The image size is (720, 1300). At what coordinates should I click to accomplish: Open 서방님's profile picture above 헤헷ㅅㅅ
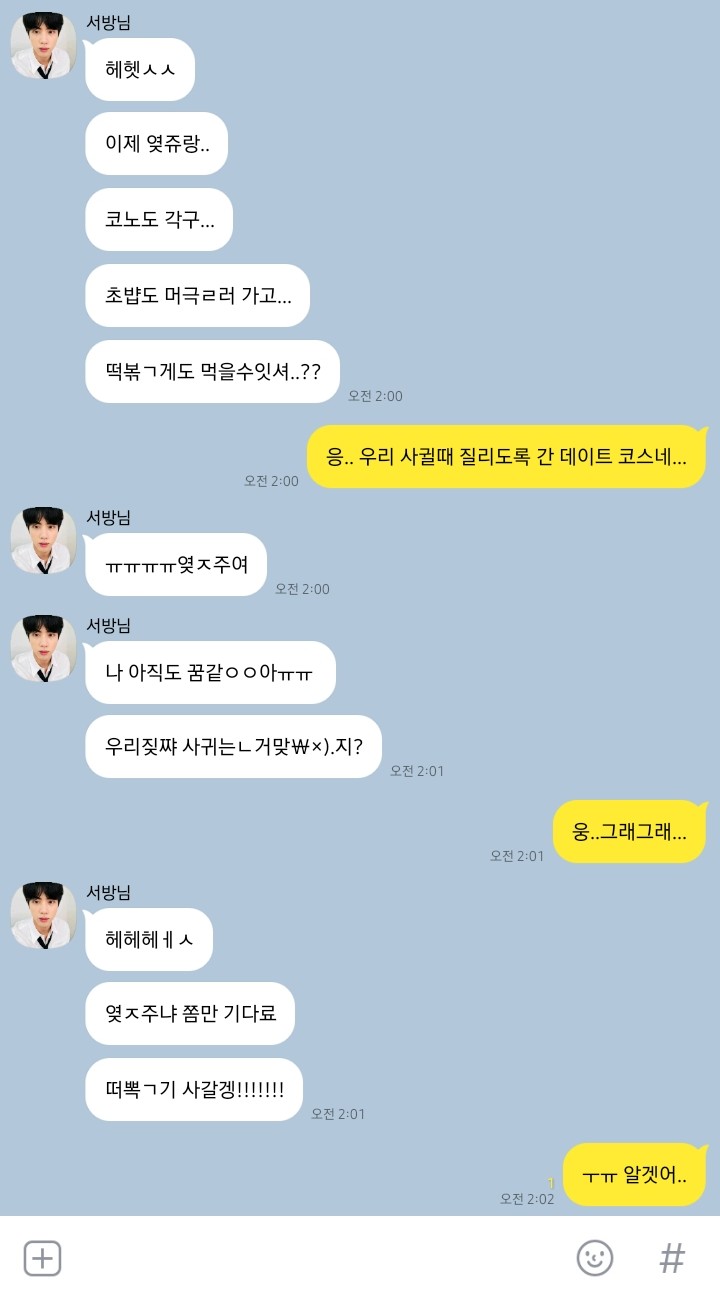pyautogui.click(x=43, y=47)
